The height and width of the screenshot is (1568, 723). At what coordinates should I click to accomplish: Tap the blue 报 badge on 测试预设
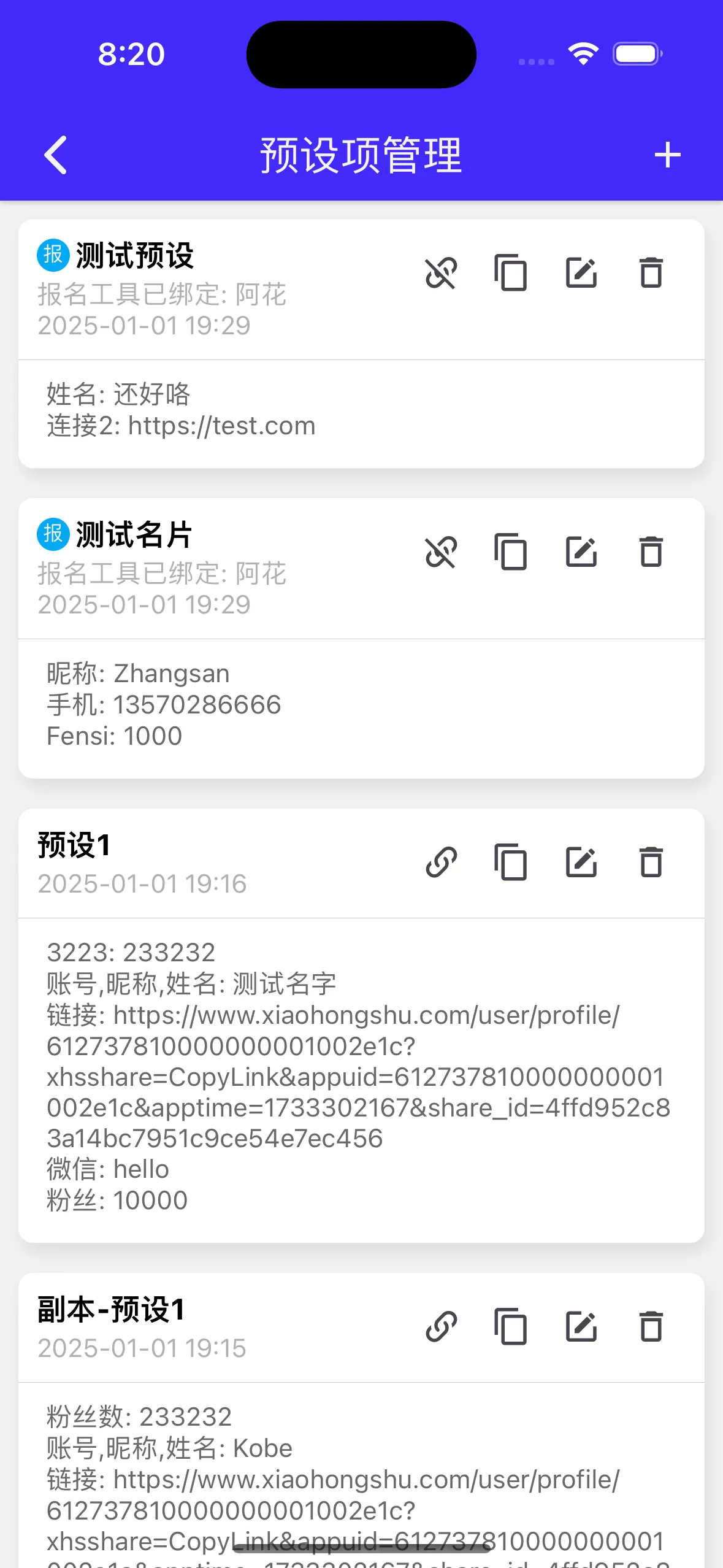pyautogui.click(x=53, y=256)
